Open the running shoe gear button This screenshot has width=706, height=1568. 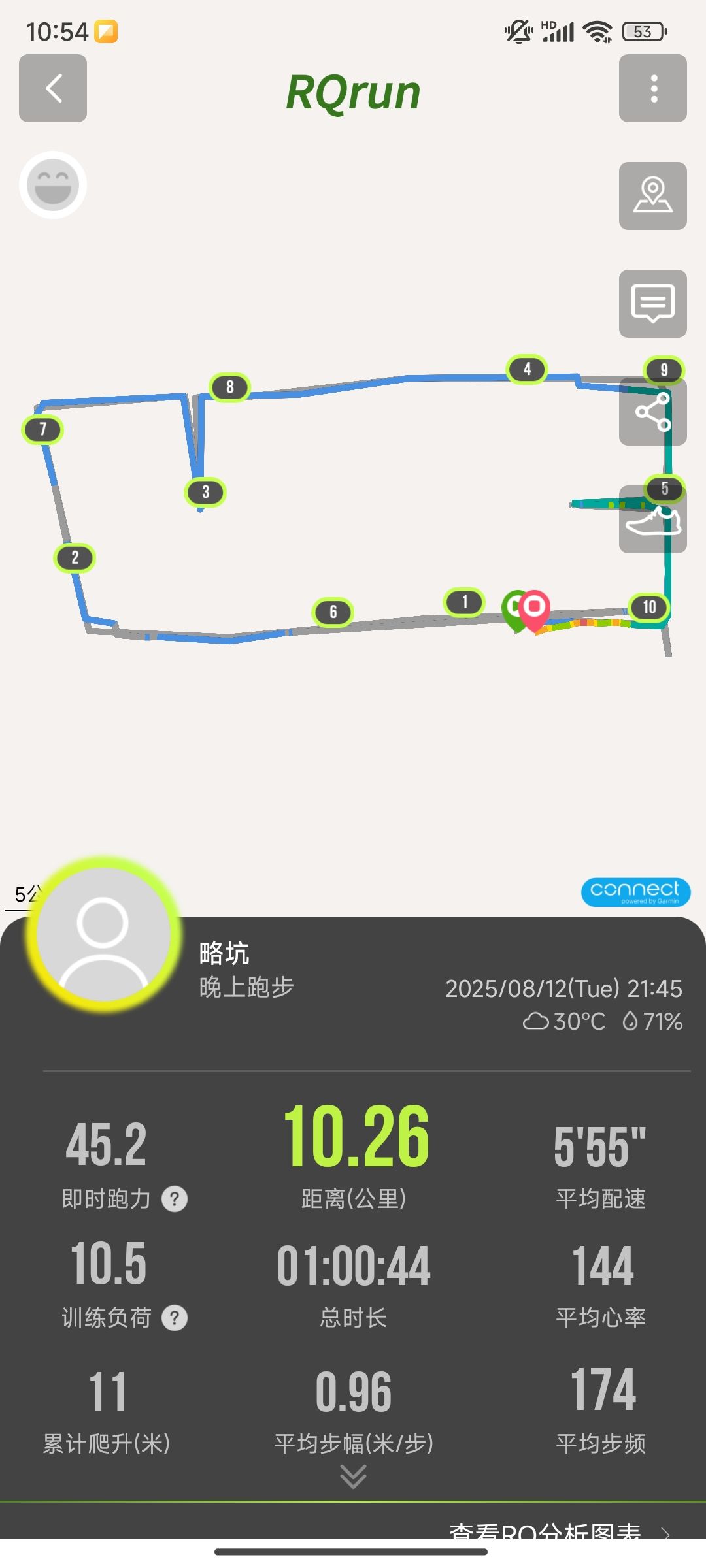pyautogui.click(x=652, y=519)
